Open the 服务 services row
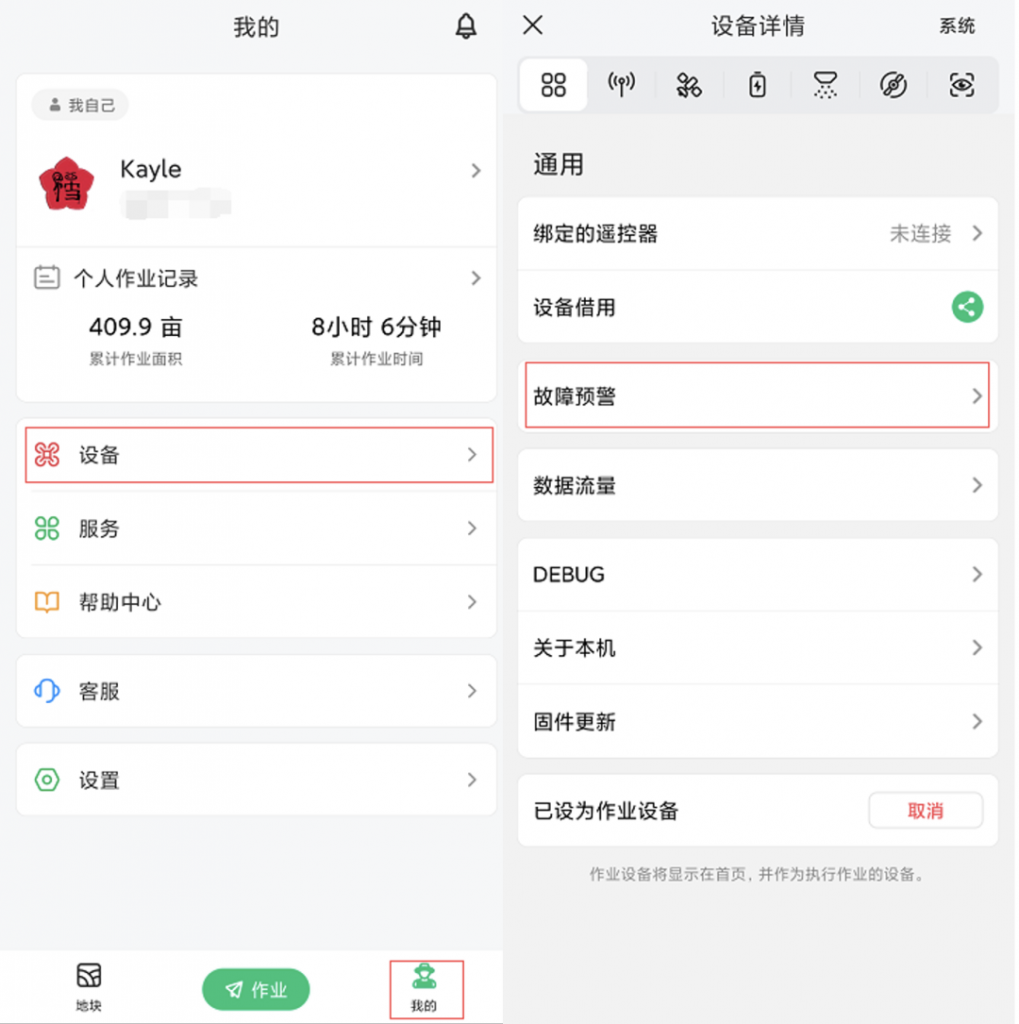The height and width of the screenshot is (1024, 1019). [256, 529]
